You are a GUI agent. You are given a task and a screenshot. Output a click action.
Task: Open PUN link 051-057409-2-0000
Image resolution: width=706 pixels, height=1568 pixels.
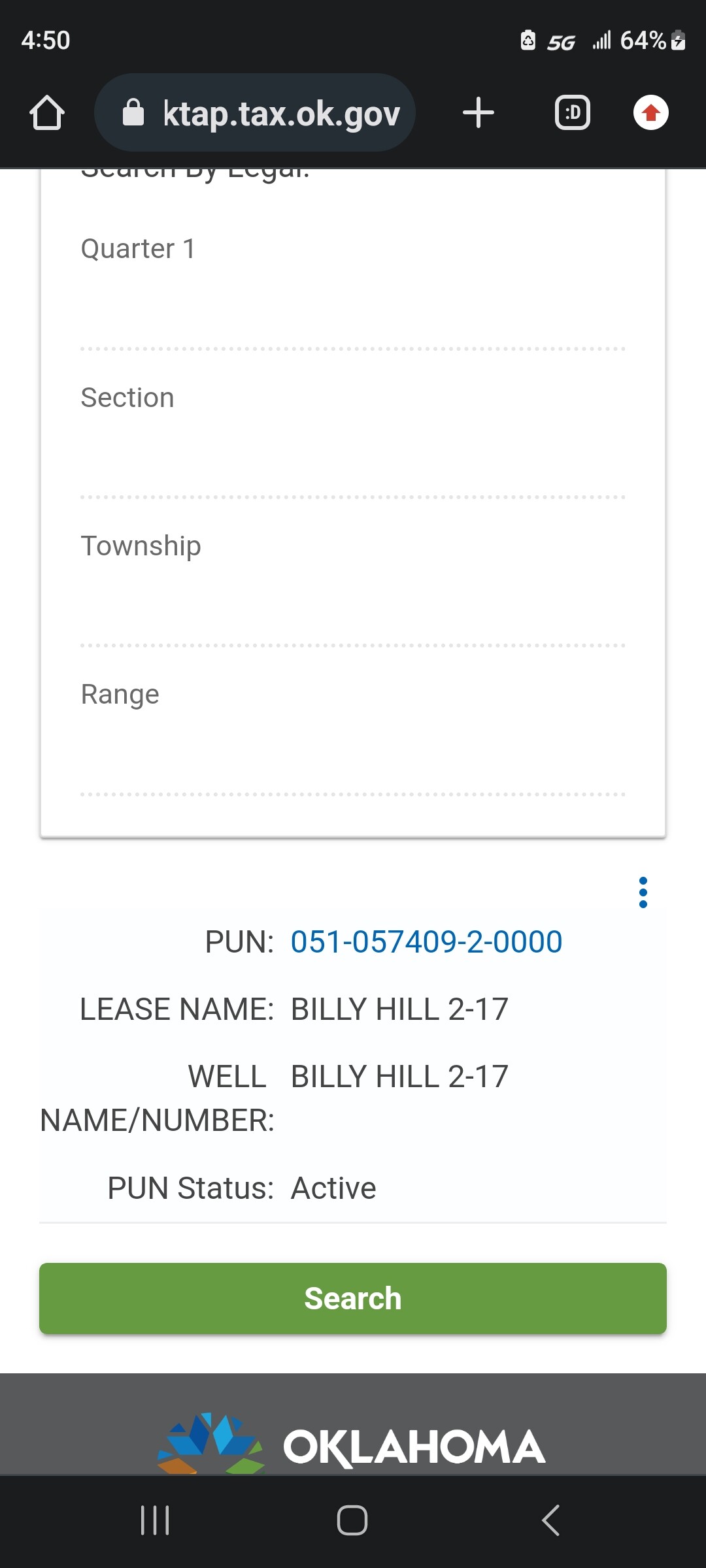(x=426, y=942)
